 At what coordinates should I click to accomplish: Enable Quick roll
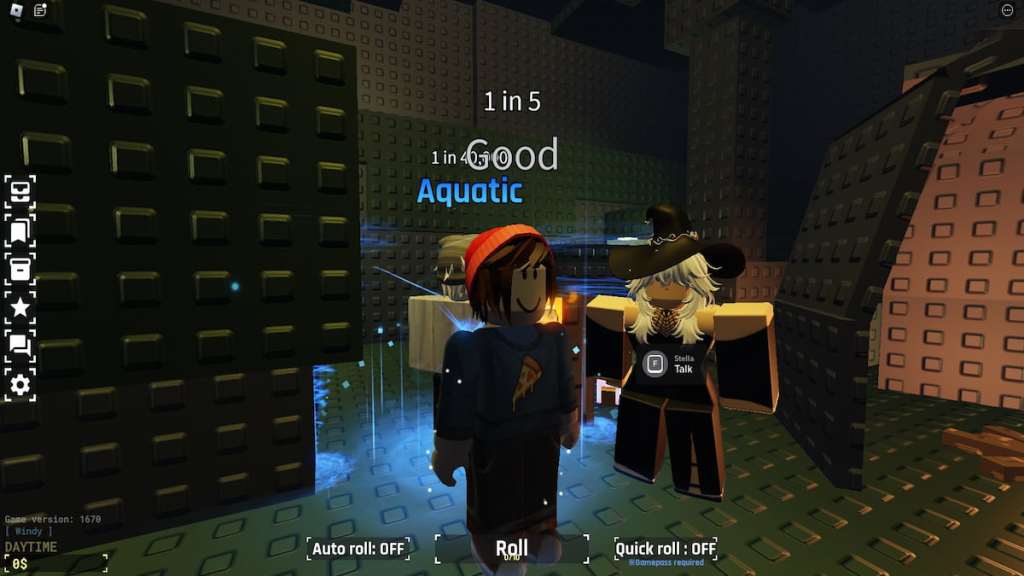pyautogui.click(x=665, y=548)
